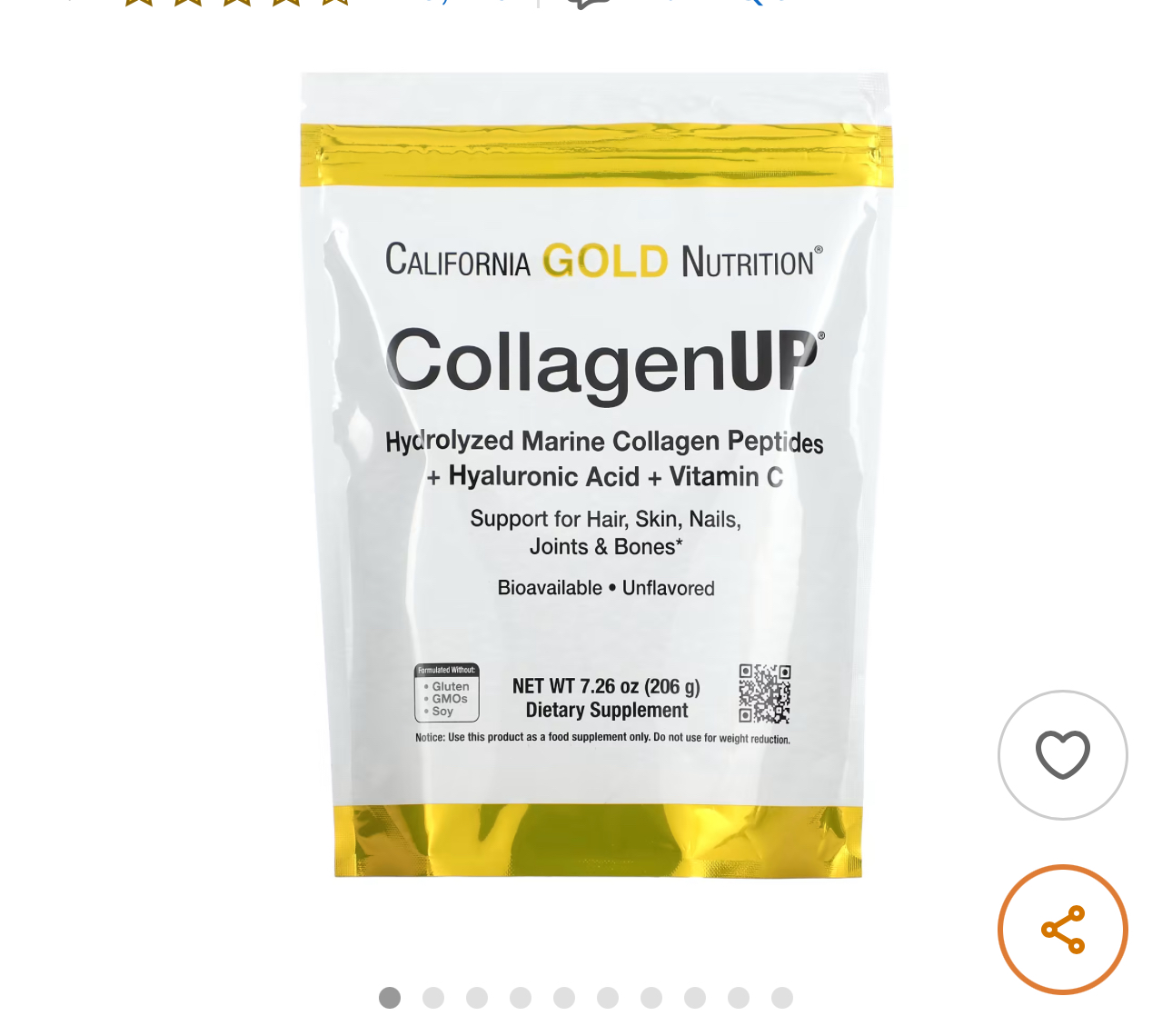Jump to the last image indicator dot
This screenshot has height=1036, width=1172.
click(x=782, y=998)
